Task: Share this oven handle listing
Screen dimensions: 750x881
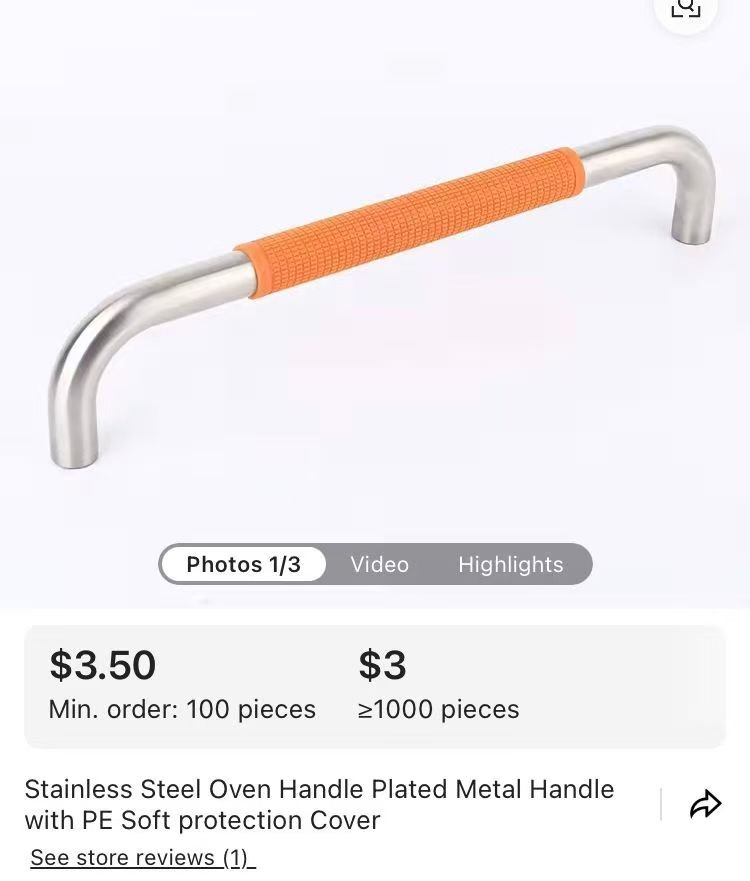Action: [x=705, y=804]
